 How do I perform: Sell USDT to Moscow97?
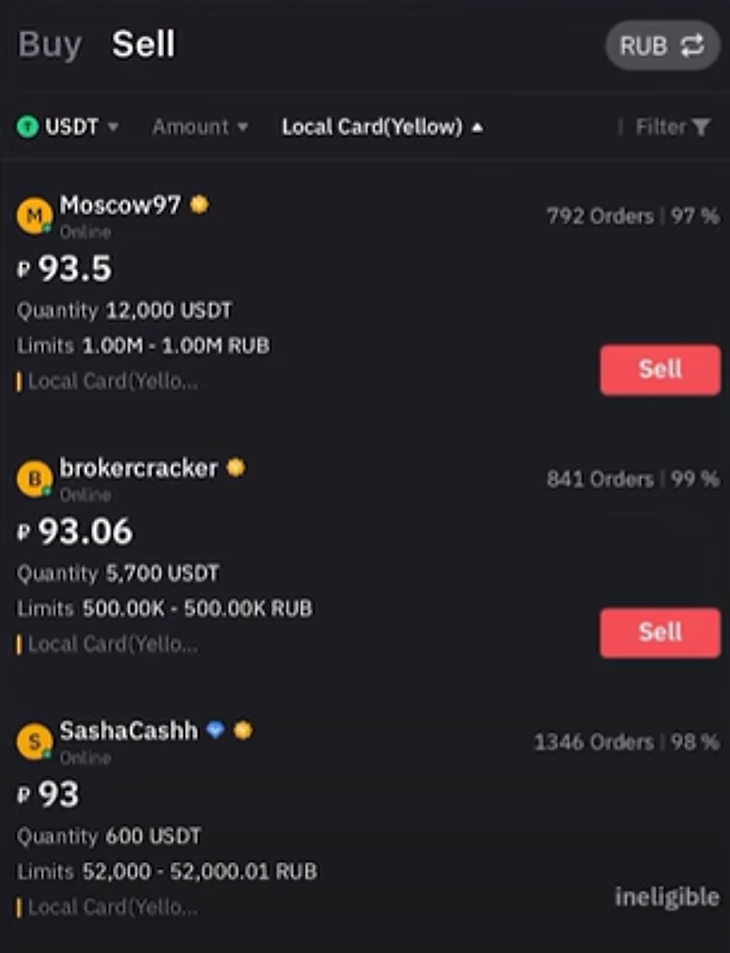[659, 369]
